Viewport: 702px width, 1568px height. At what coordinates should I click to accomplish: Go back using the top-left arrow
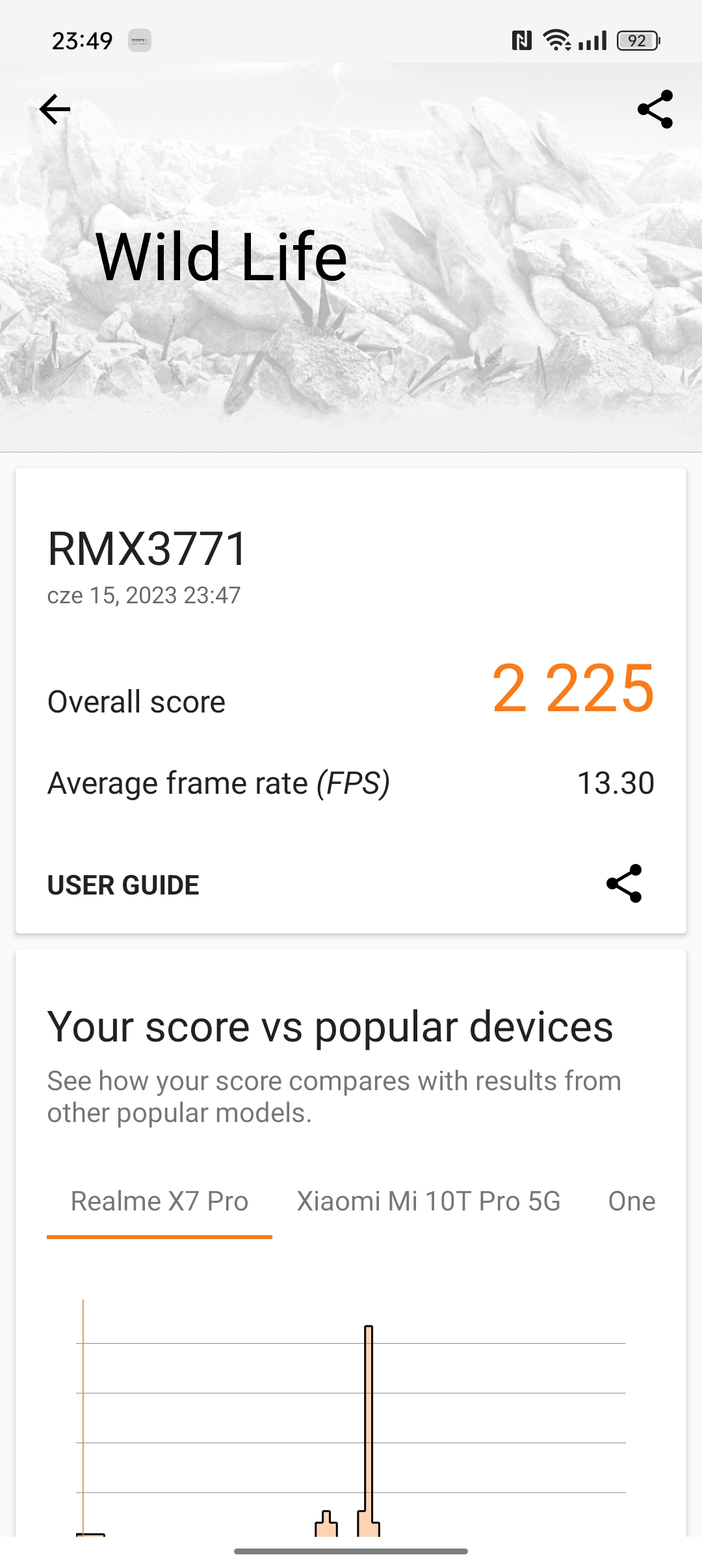pyautogui.click(x=55, y=109)
